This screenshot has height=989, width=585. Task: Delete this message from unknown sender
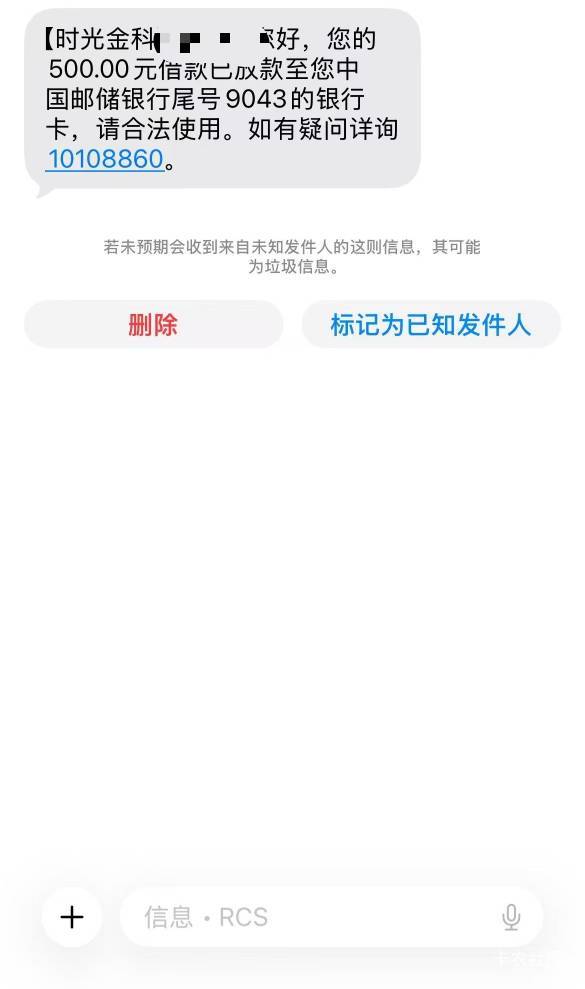153,325
